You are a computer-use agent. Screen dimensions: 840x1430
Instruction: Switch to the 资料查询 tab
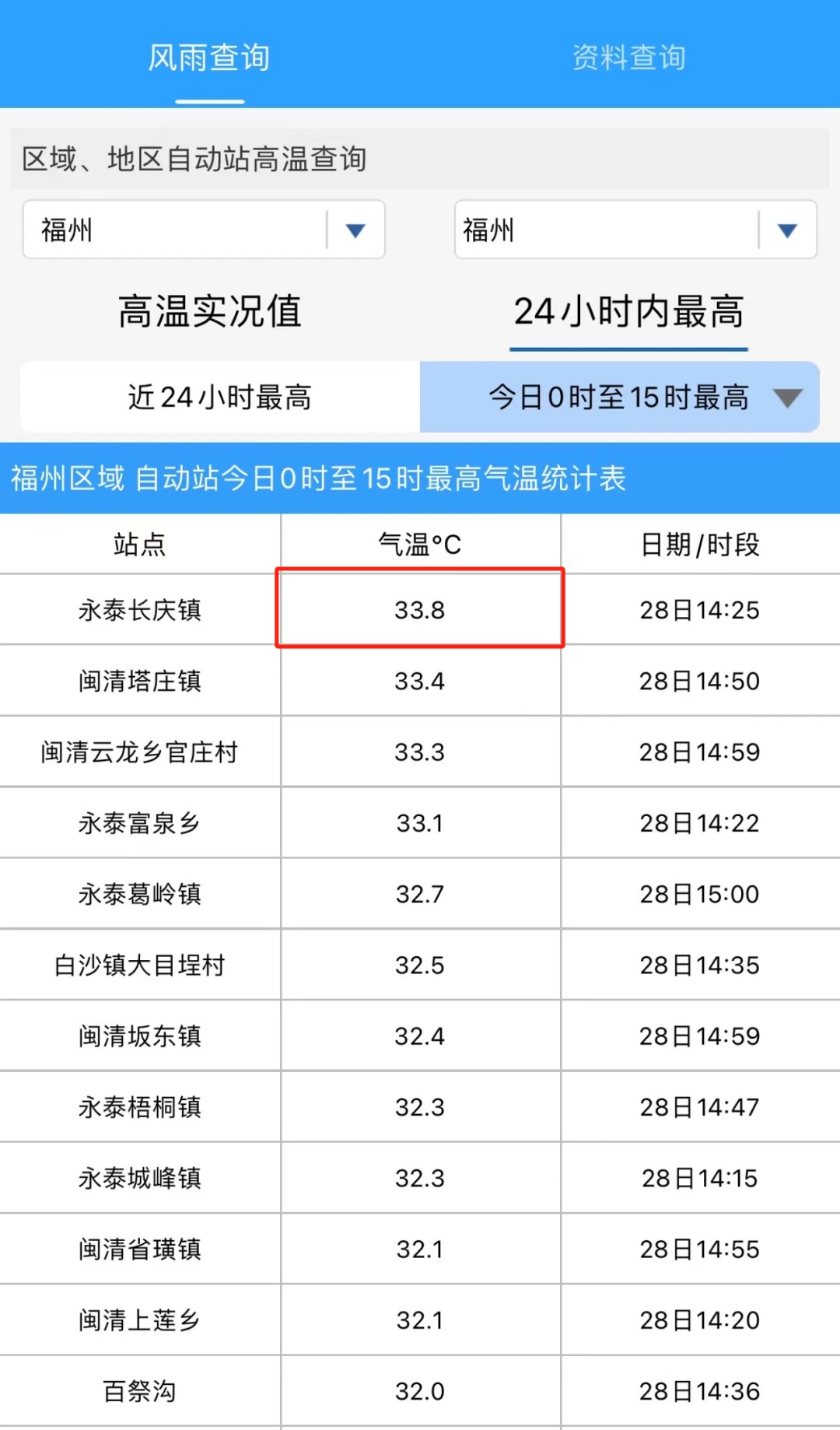point(628,56)
